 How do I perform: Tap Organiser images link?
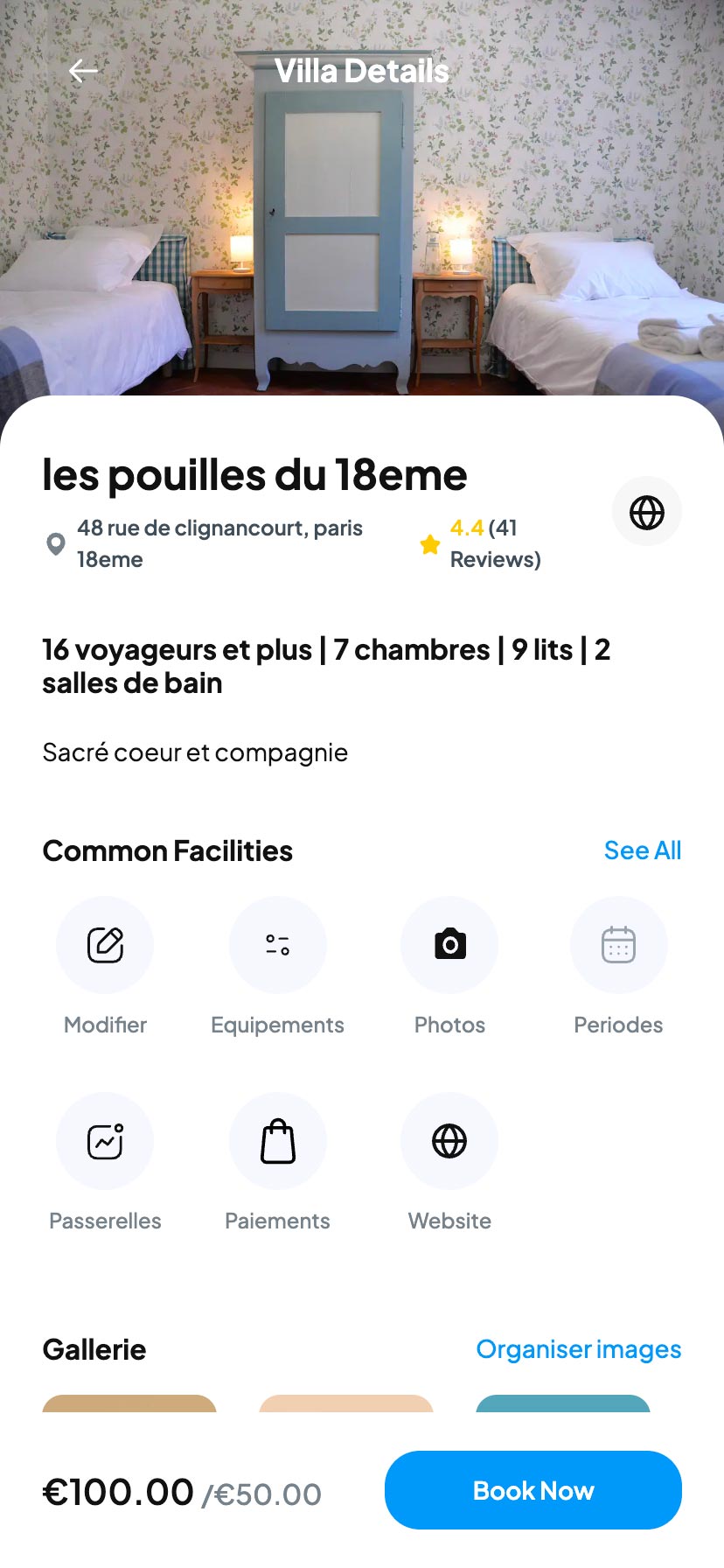pyautogui.click(x=578, y=1349)
